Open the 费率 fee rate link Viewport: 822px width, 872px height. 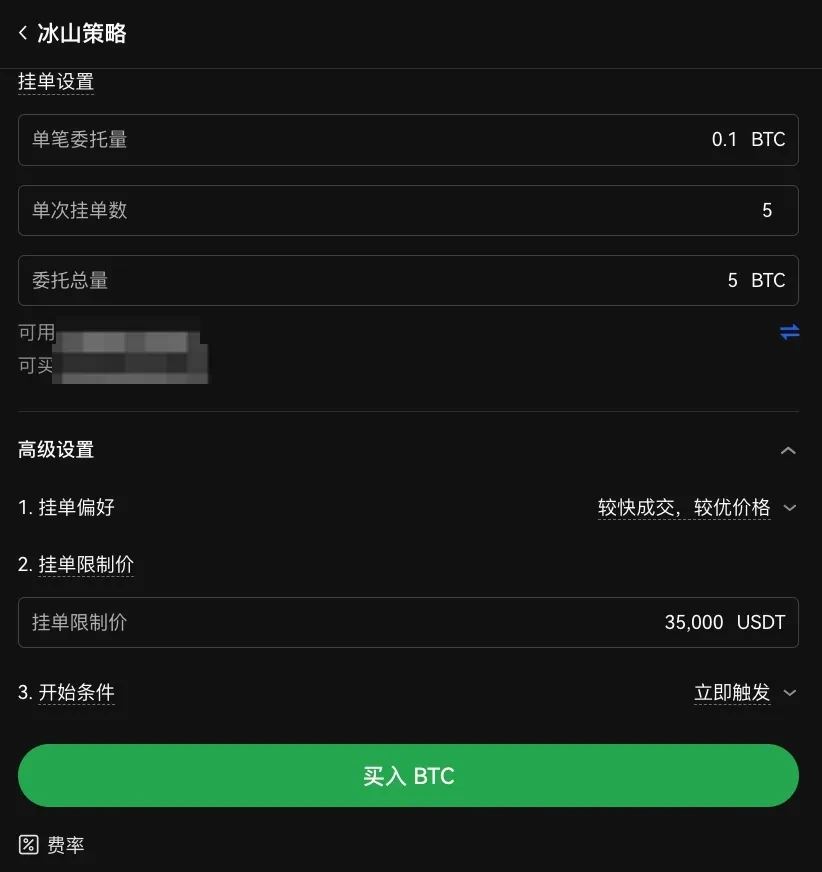pos(65,845)
